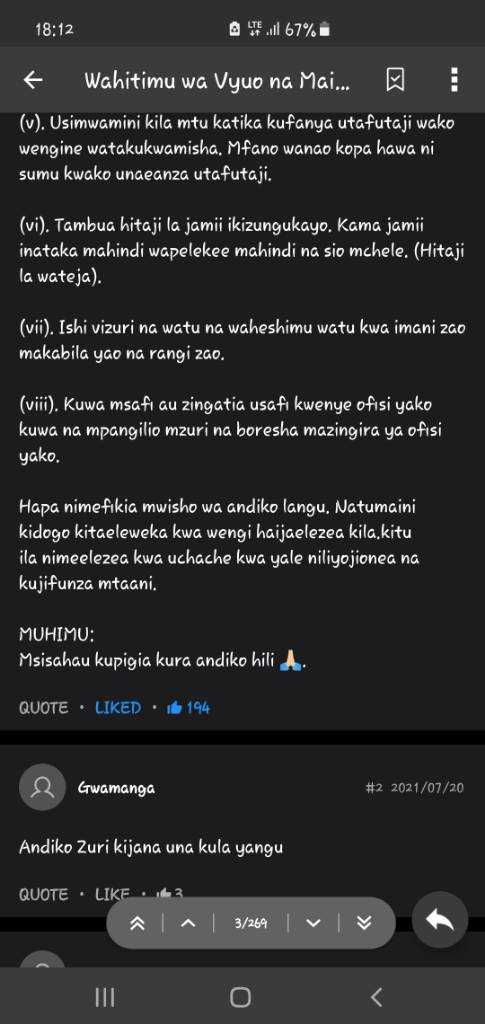This screenshot has height=1024, width=485.
Task: Quote the first post with 194 likes
Action: pyautogui.click(x=43, y=707)
